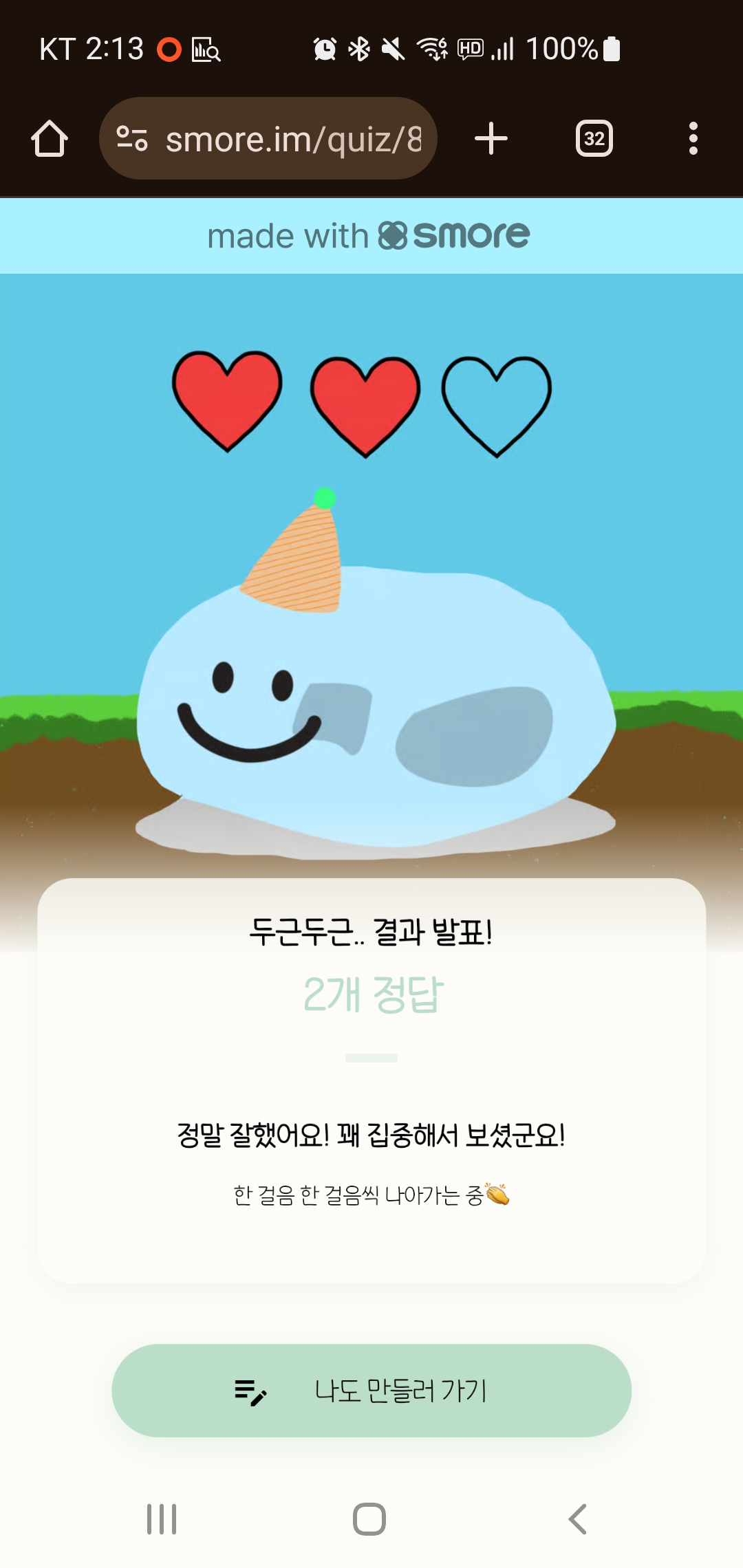The height and width of the screenshot is (1568, 743).
Task: Tap the 나도 만들러 가기 button
Action: click(371, 1391)
